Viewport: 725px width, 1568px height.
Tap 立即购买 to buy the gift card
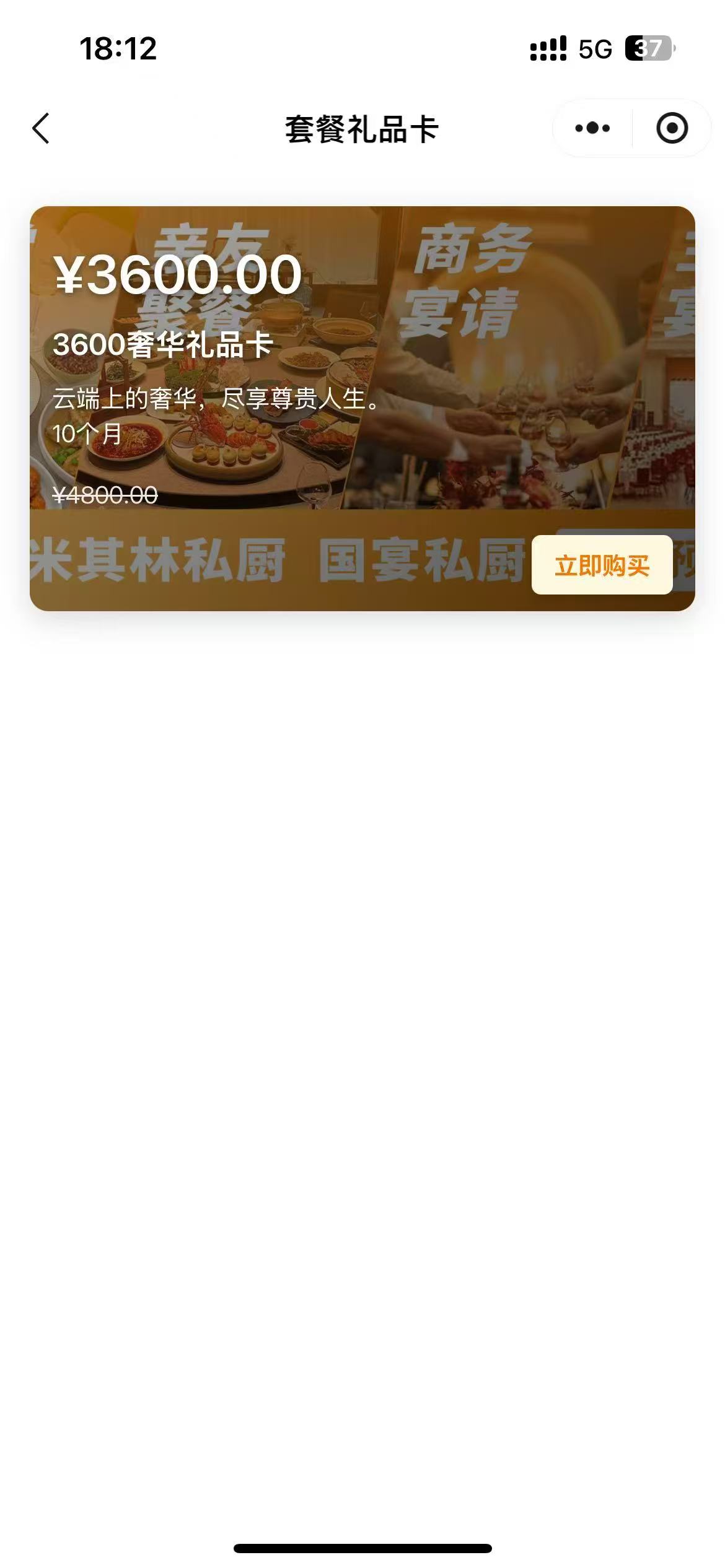(x=602, y=565)
